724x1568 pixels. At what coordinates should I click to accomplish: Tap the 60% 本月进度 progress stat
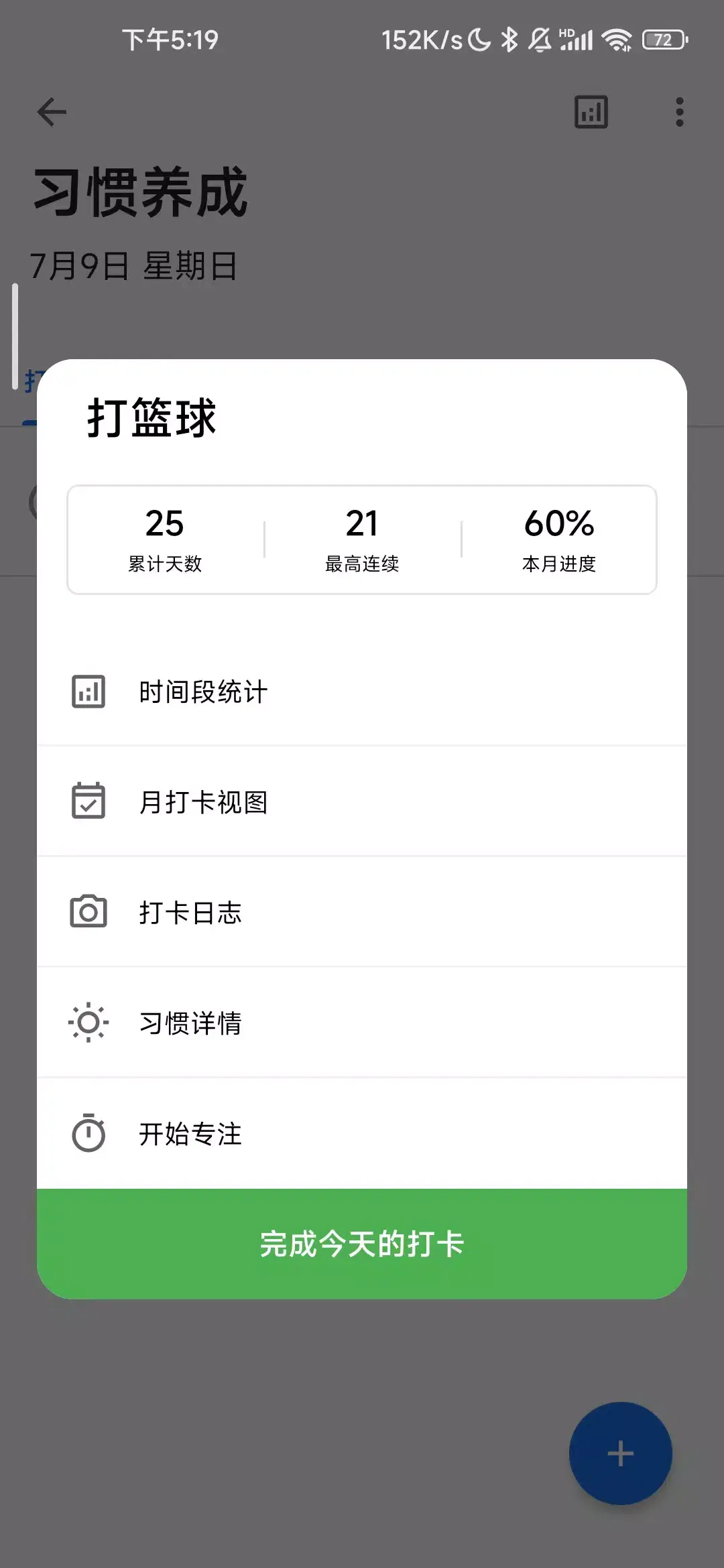click(560, 539)
